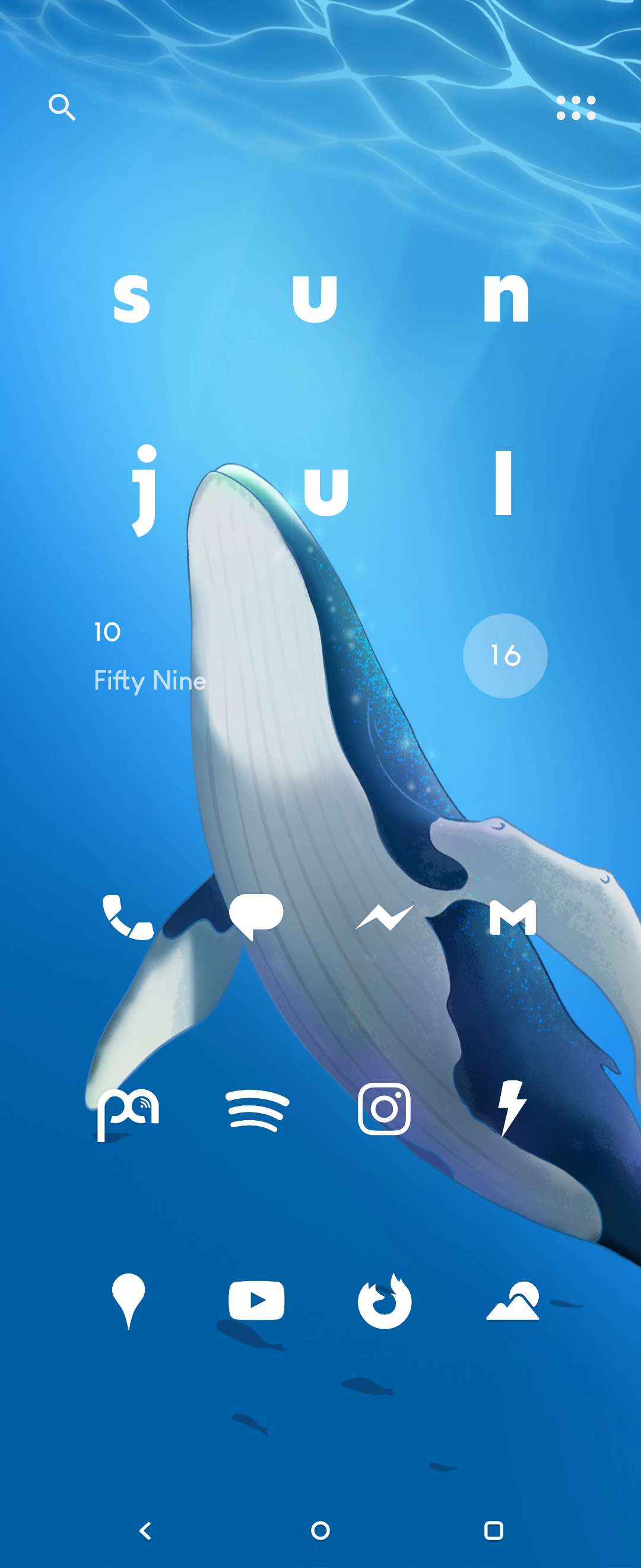Open the gallery mountain icon app

[x=513, y=1301]
